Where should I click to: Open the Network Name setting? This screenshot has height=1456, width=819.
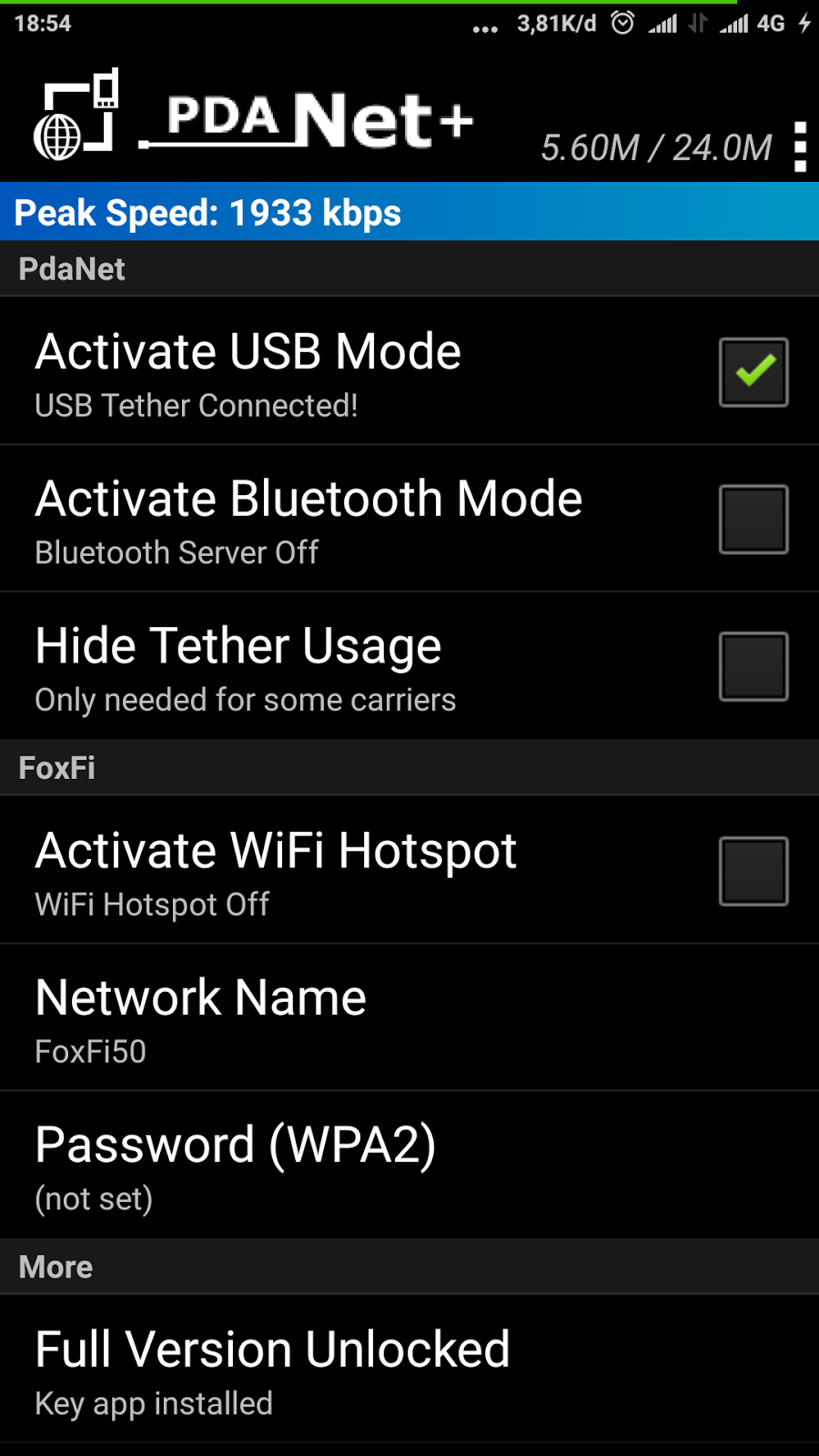coord(409,1018)
